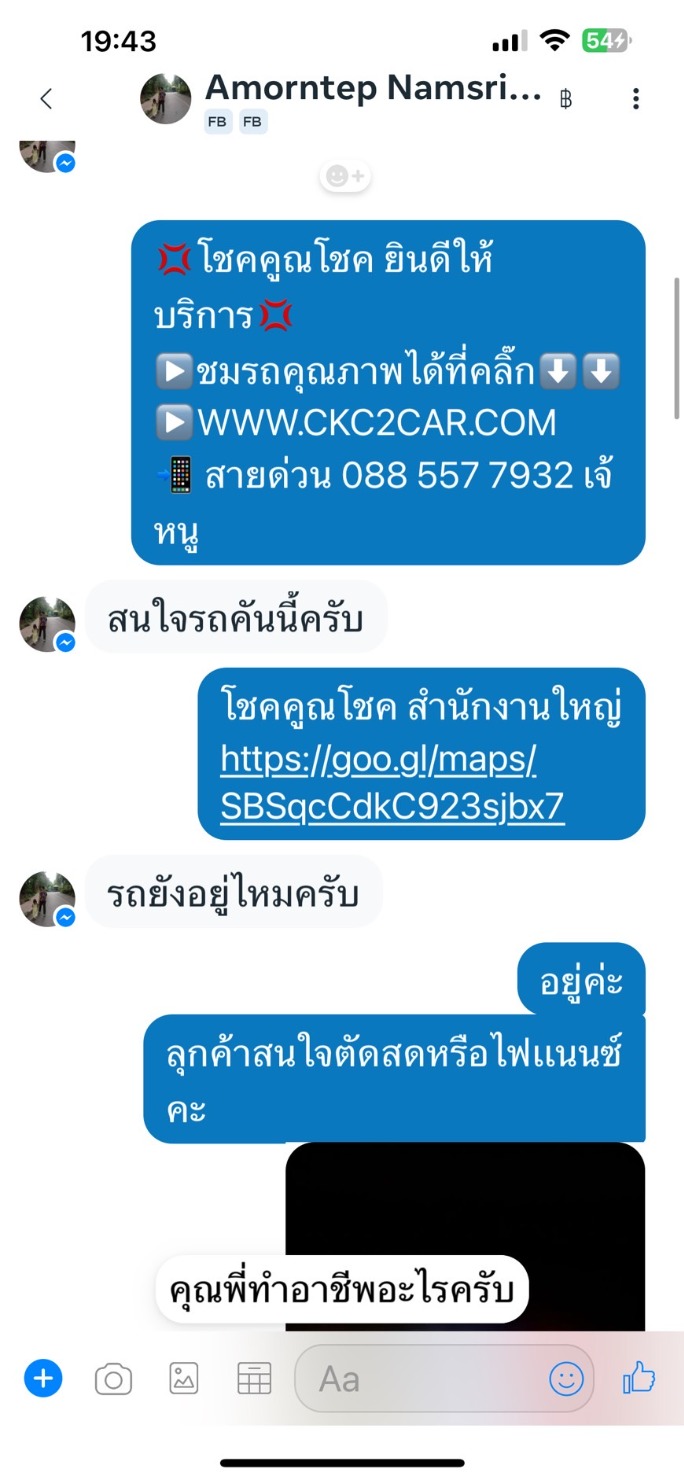Add a reaction with the emoji-plus button

(x=346, y=177)
